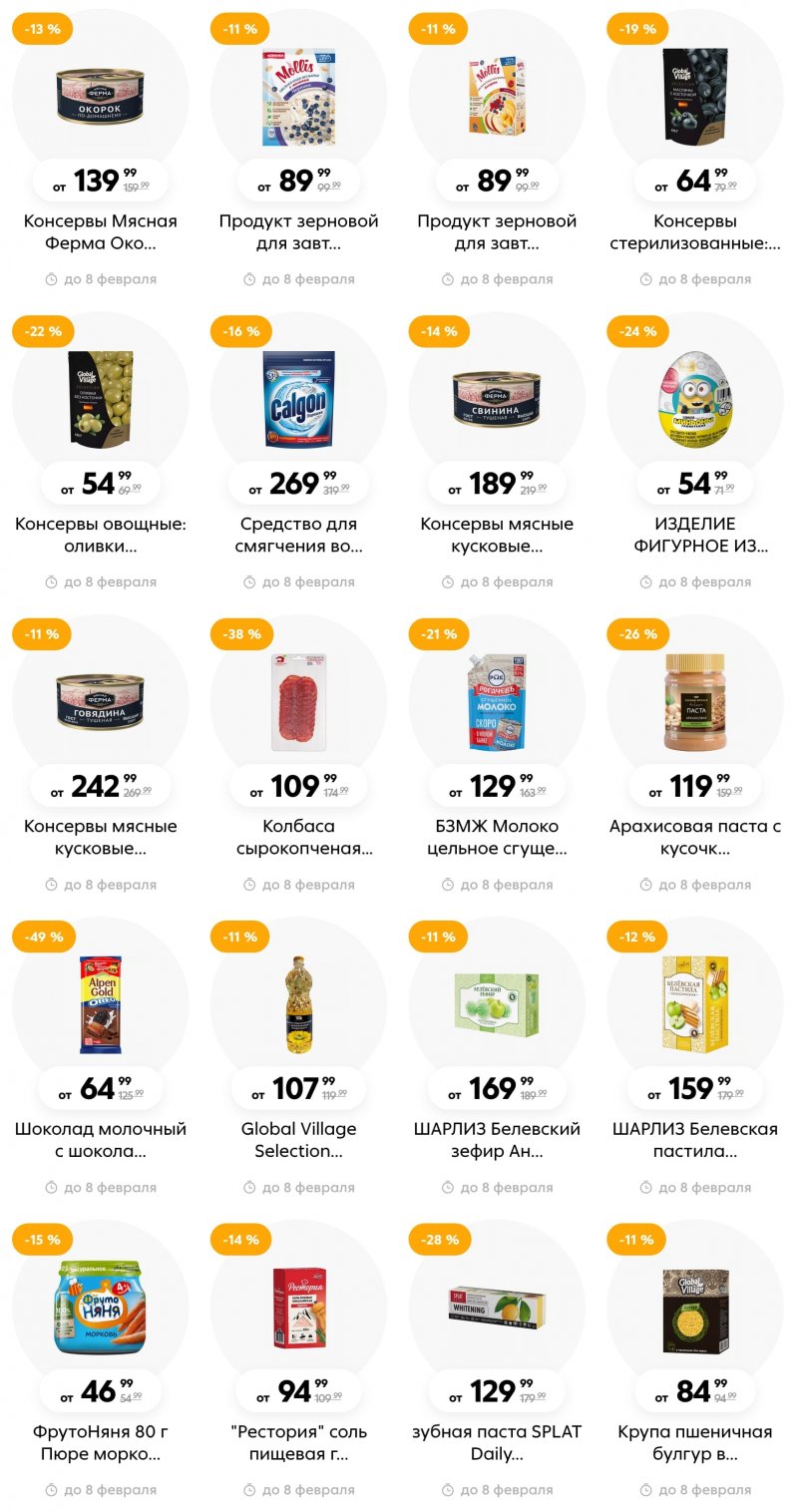
Task: Select the Арахисовая паста product card
Action: click(x=695, y=703)
